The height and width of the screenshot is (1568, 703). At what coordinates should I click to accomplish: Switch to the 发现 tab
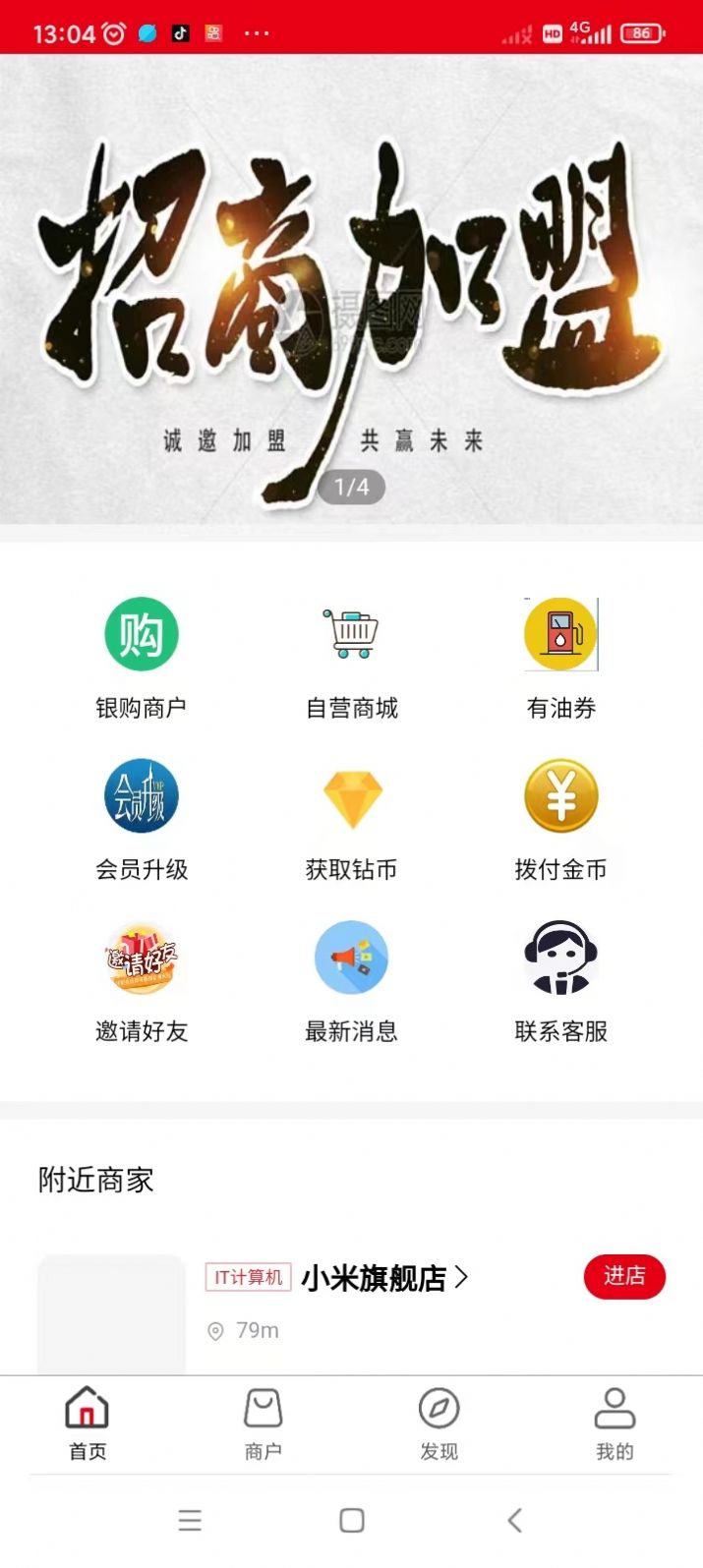439,1422
